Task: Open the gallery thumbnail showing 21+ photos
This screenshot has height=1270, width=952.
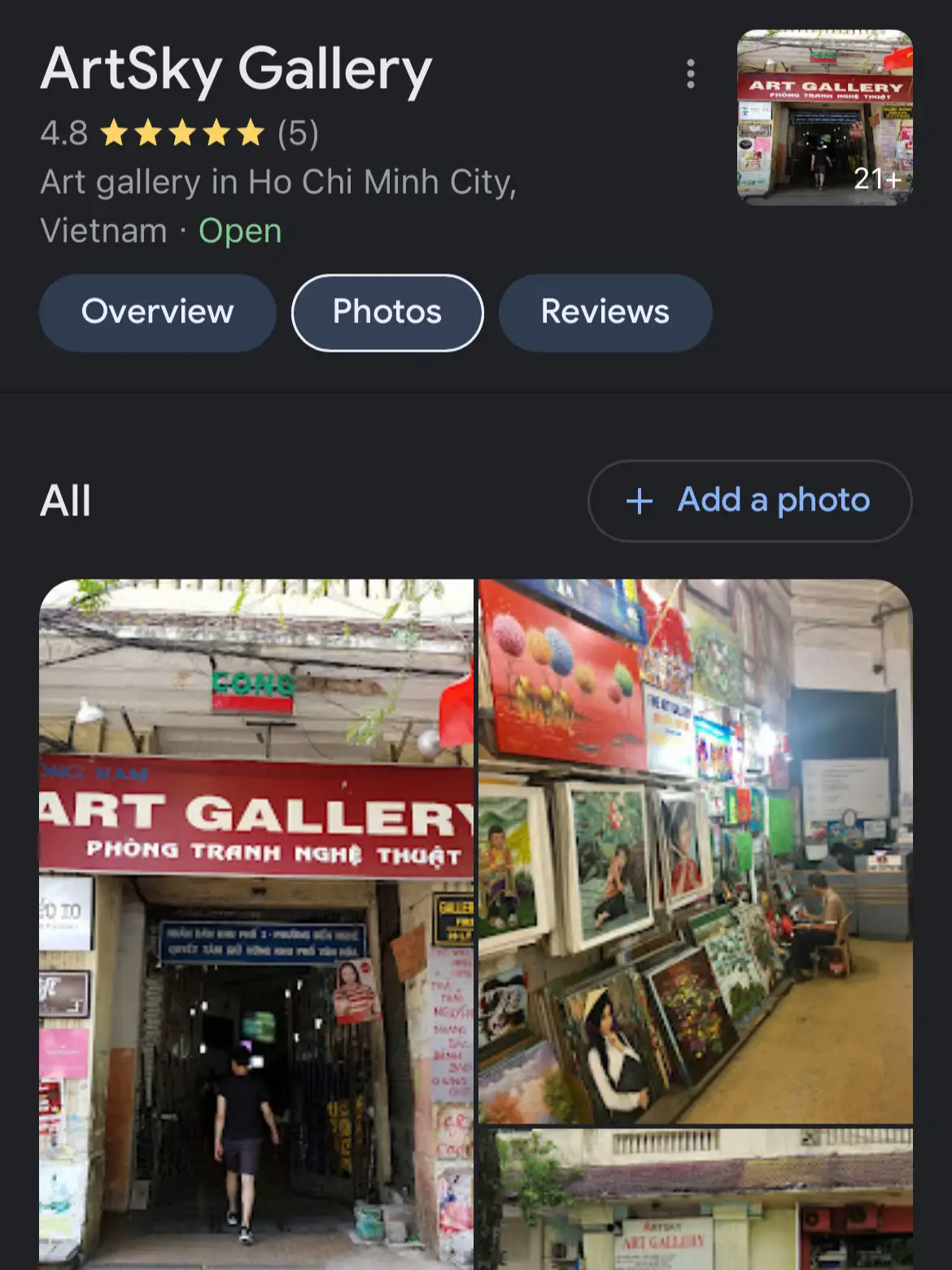Action: (824, 117)
